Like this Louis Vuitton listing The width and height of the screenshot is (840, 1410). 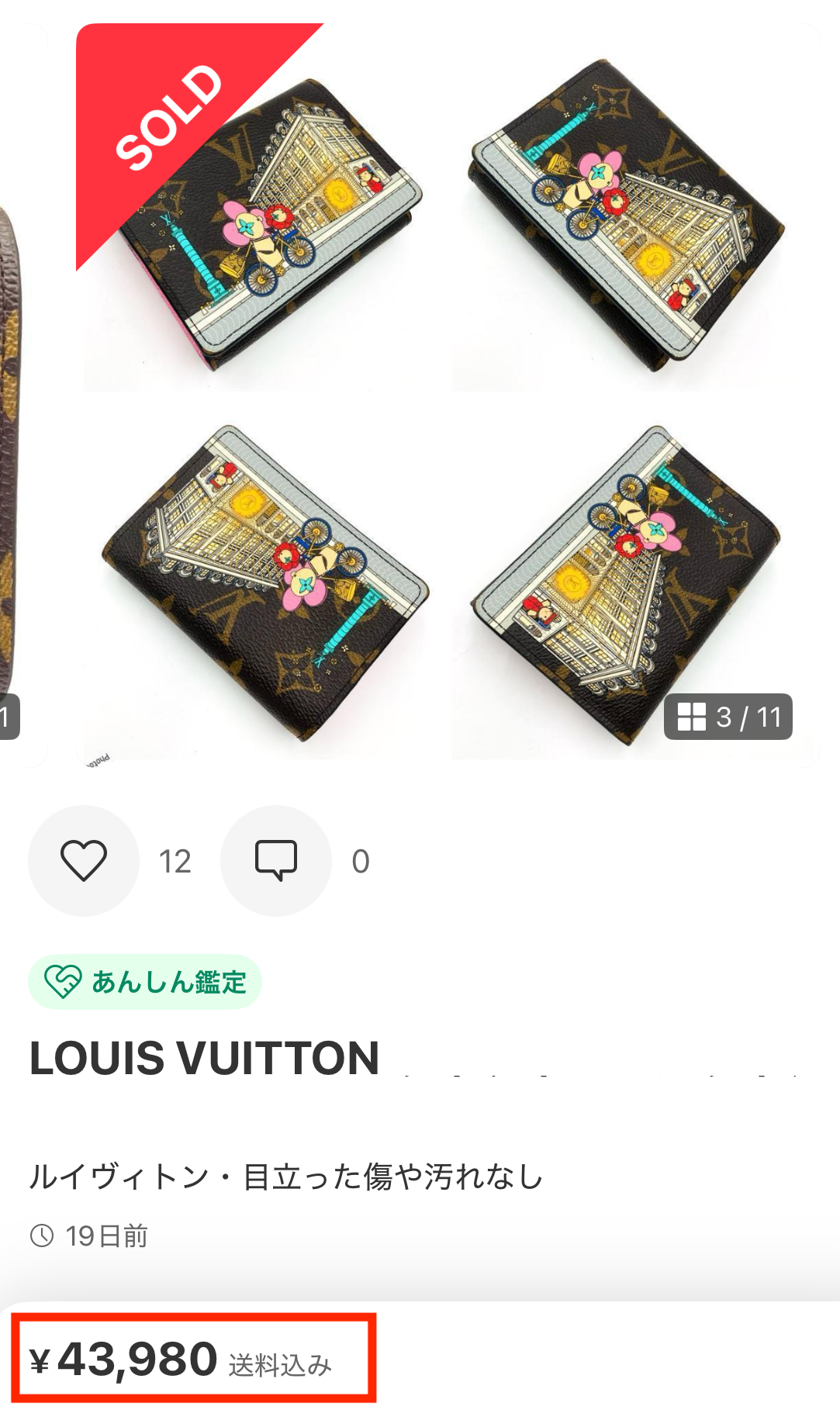pos(84,861)
